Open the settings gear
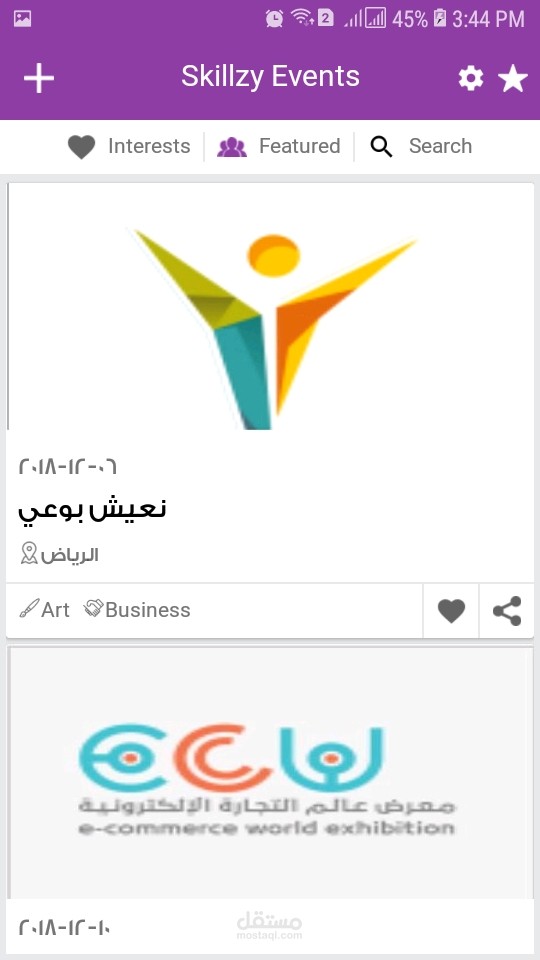This screenshot has height=960, width=540. [470, 78]
